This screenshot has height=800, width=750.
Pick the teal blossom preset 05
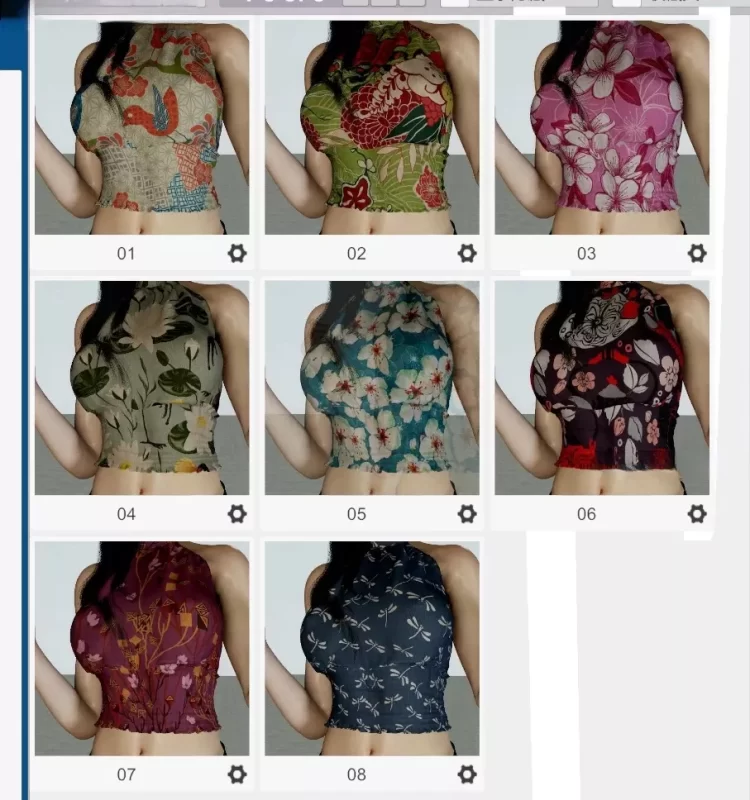371,387
